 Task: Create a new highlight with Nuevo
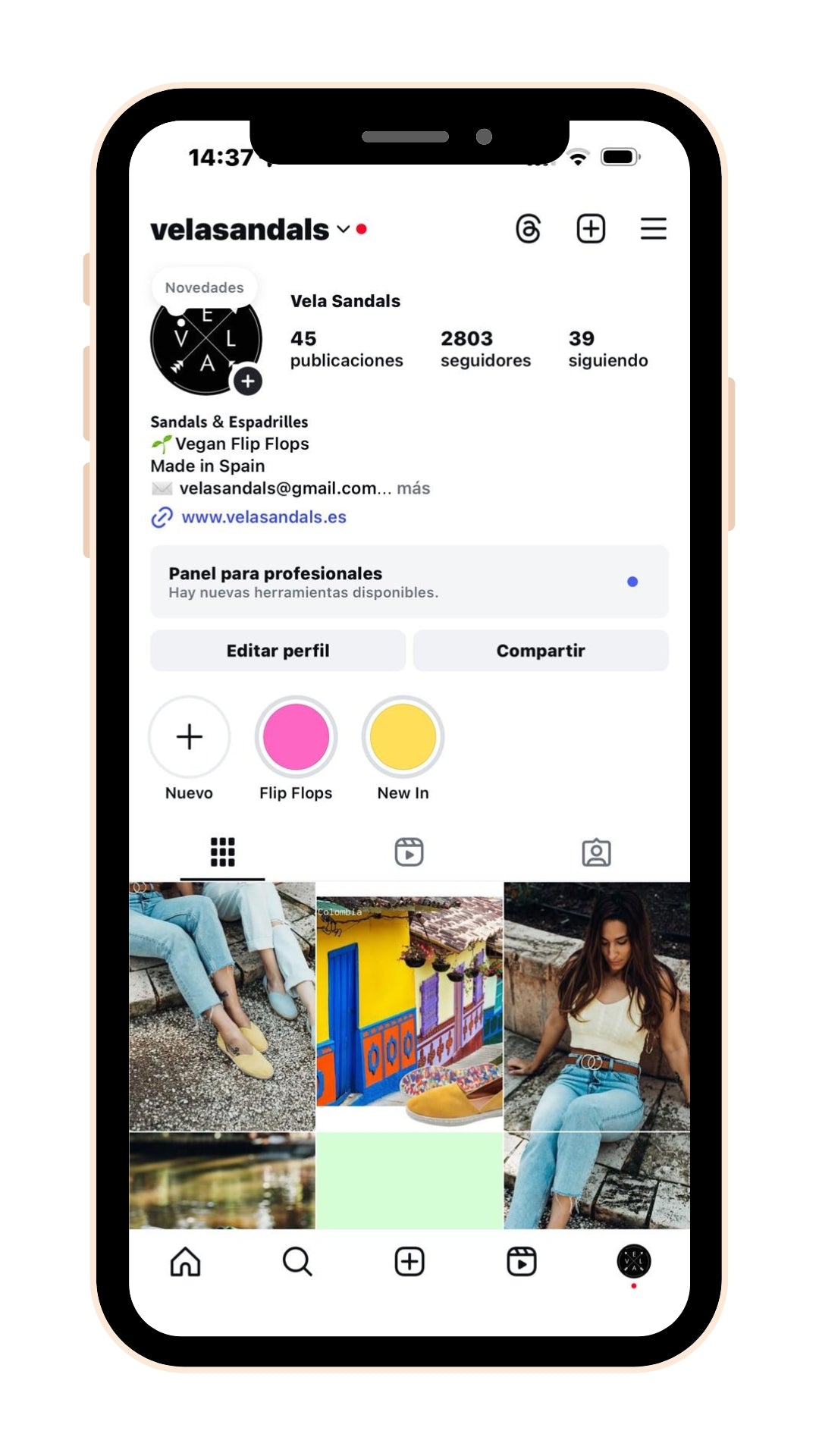pyautogui.click(x=190, y=736)
